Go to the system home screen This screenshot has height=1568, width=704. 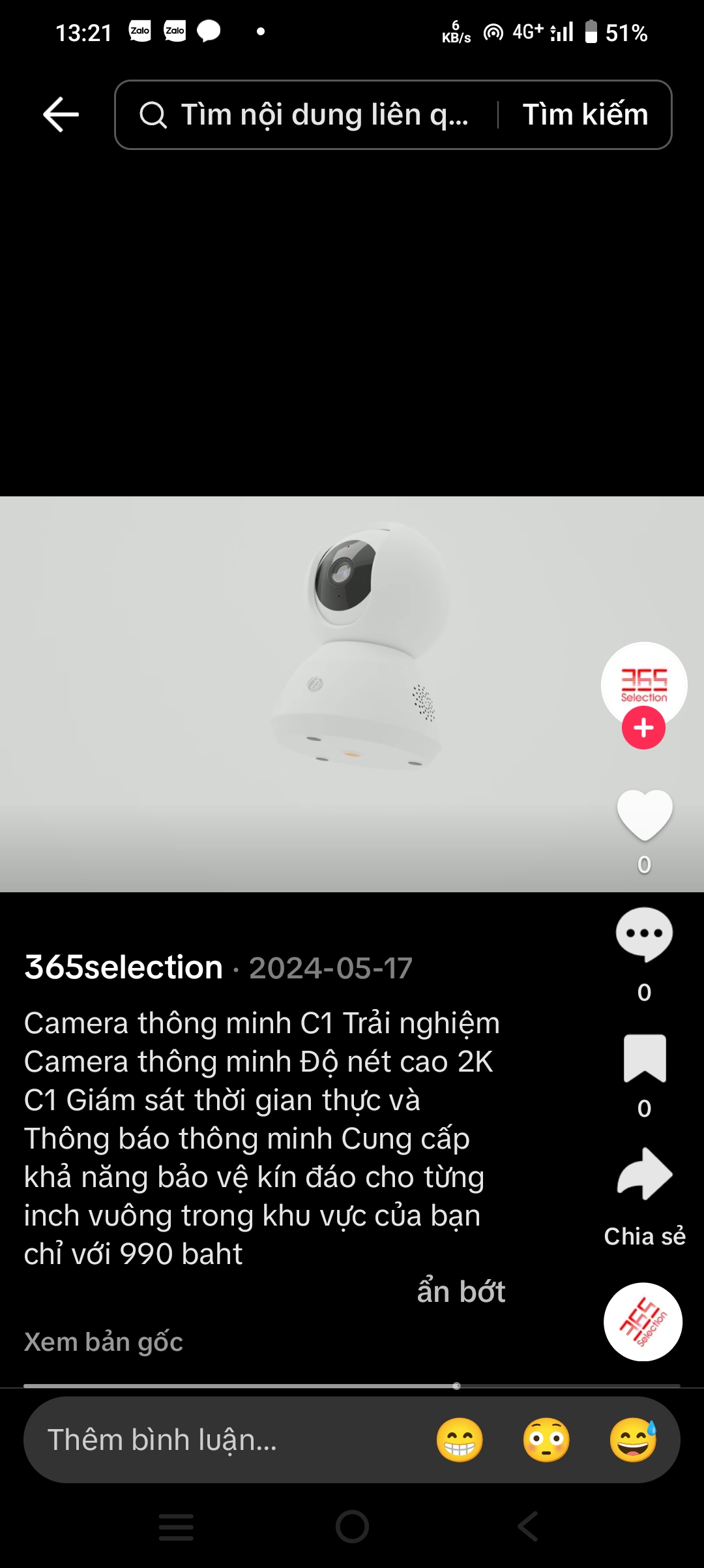pyautogui.click(x=352, y=1527)
